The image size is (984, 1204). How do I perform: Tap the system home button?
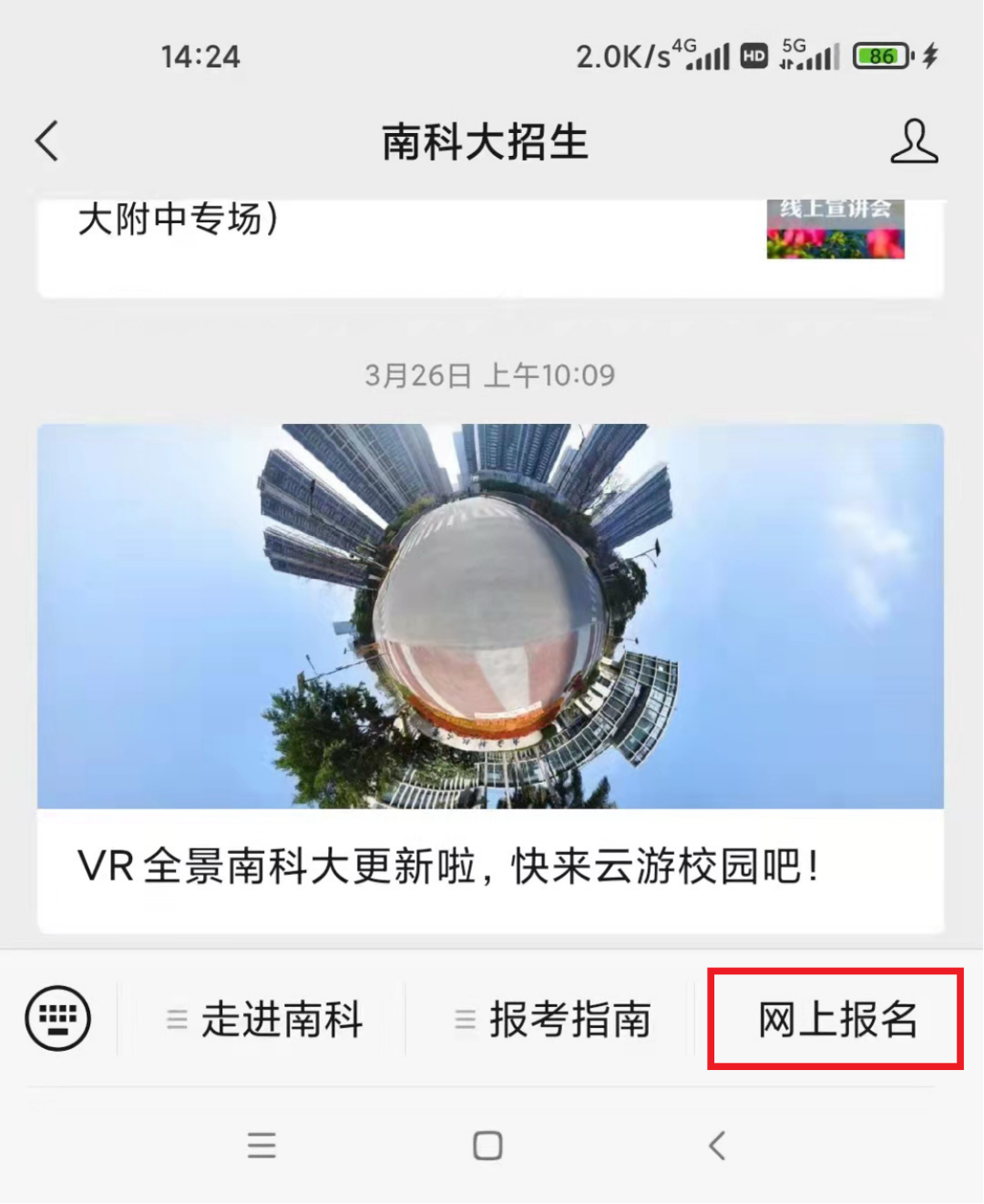487,1146
